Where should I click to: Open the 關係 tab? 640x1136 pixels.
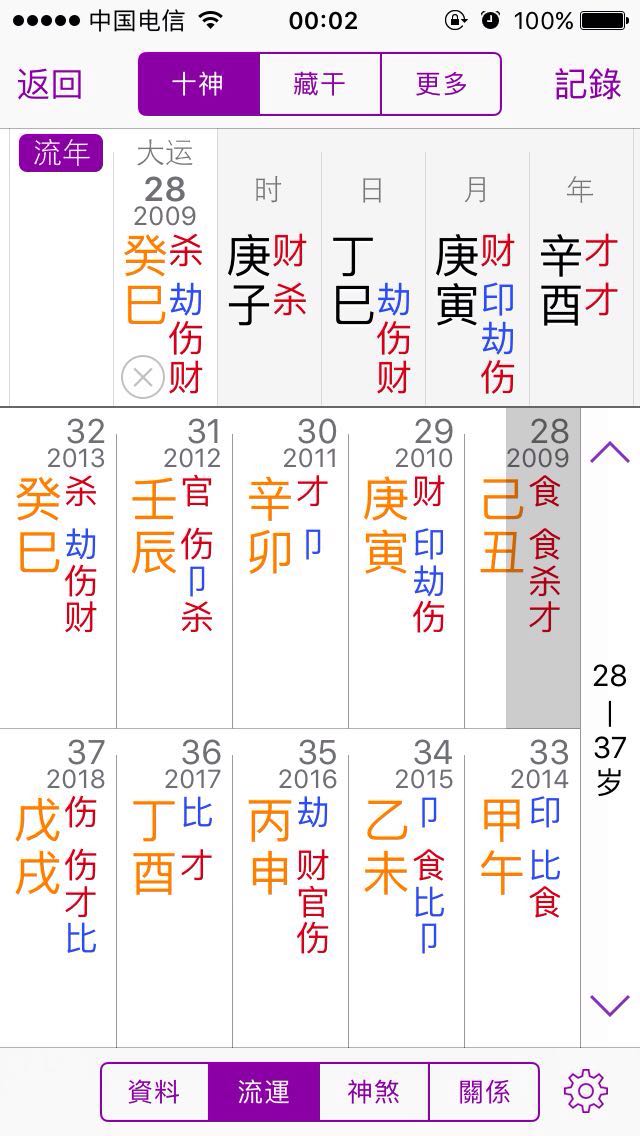pos(484,1091)
